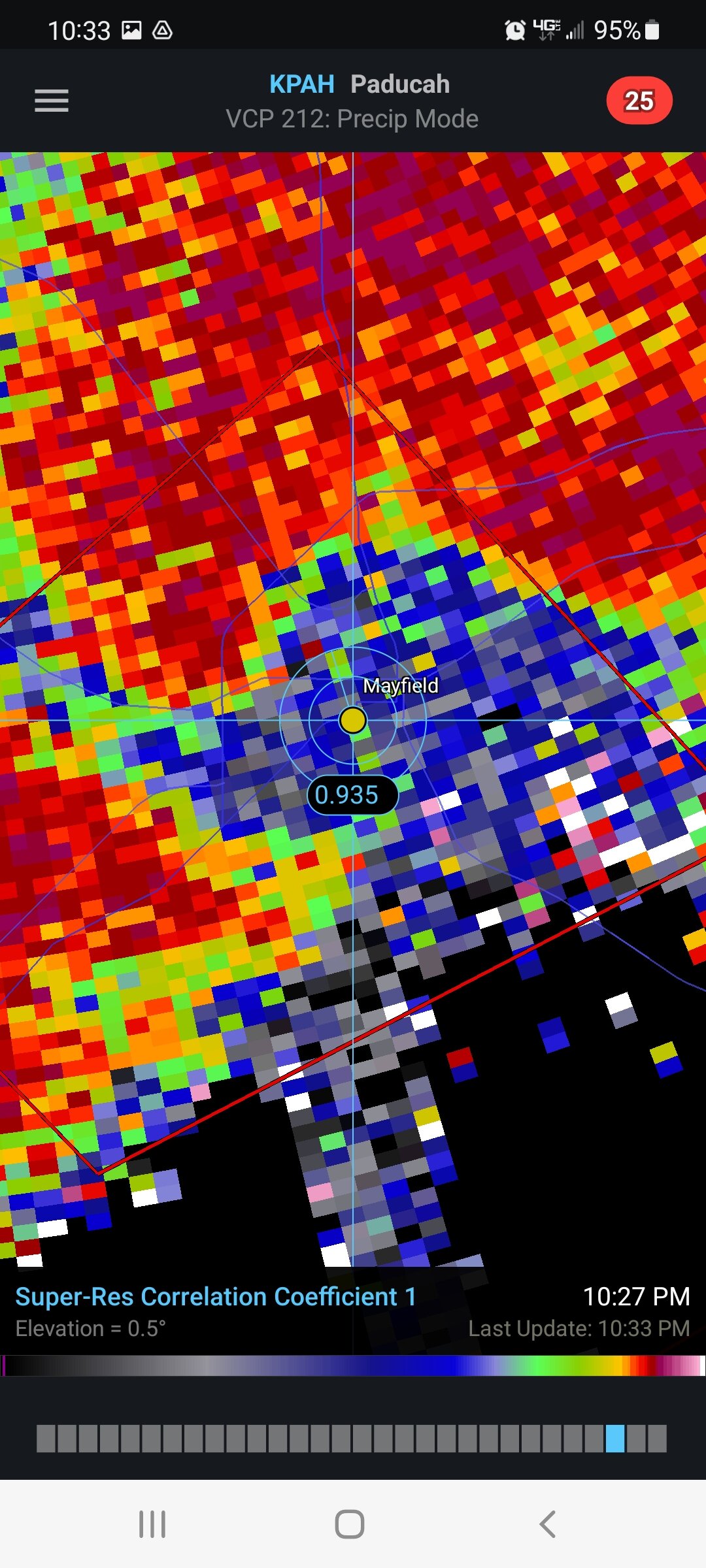This screenshot has width=706, height=1568.
Task: Open the Super-Res Correlation Coefficient product selector
Action: (x=216, y=1296)
